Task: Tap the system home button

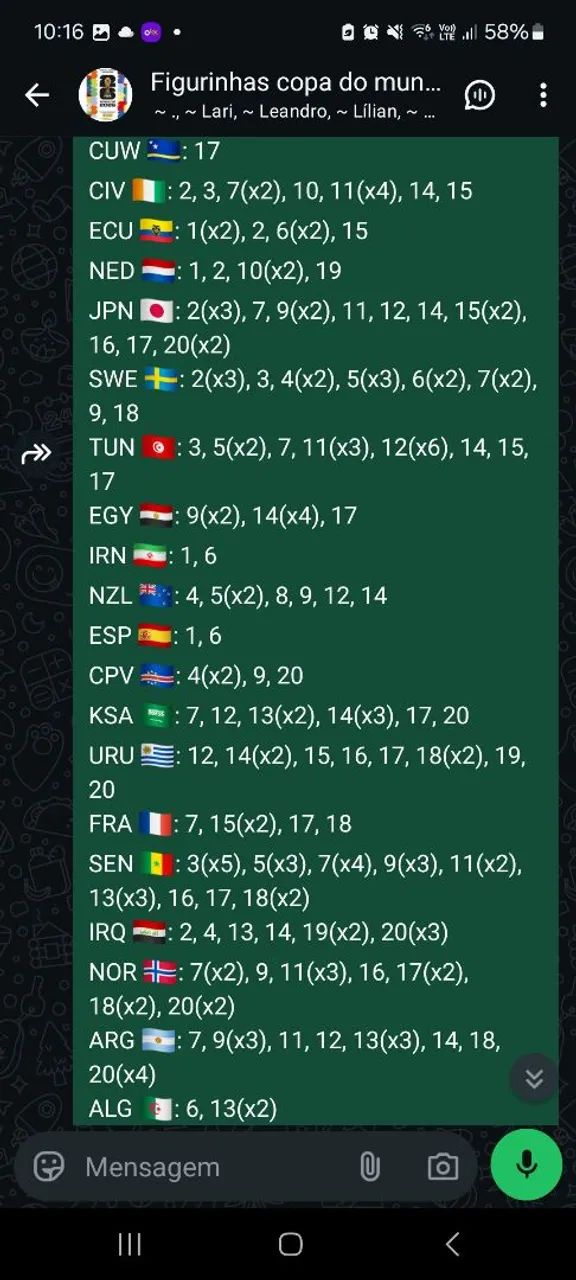Action: (290, 1243)
